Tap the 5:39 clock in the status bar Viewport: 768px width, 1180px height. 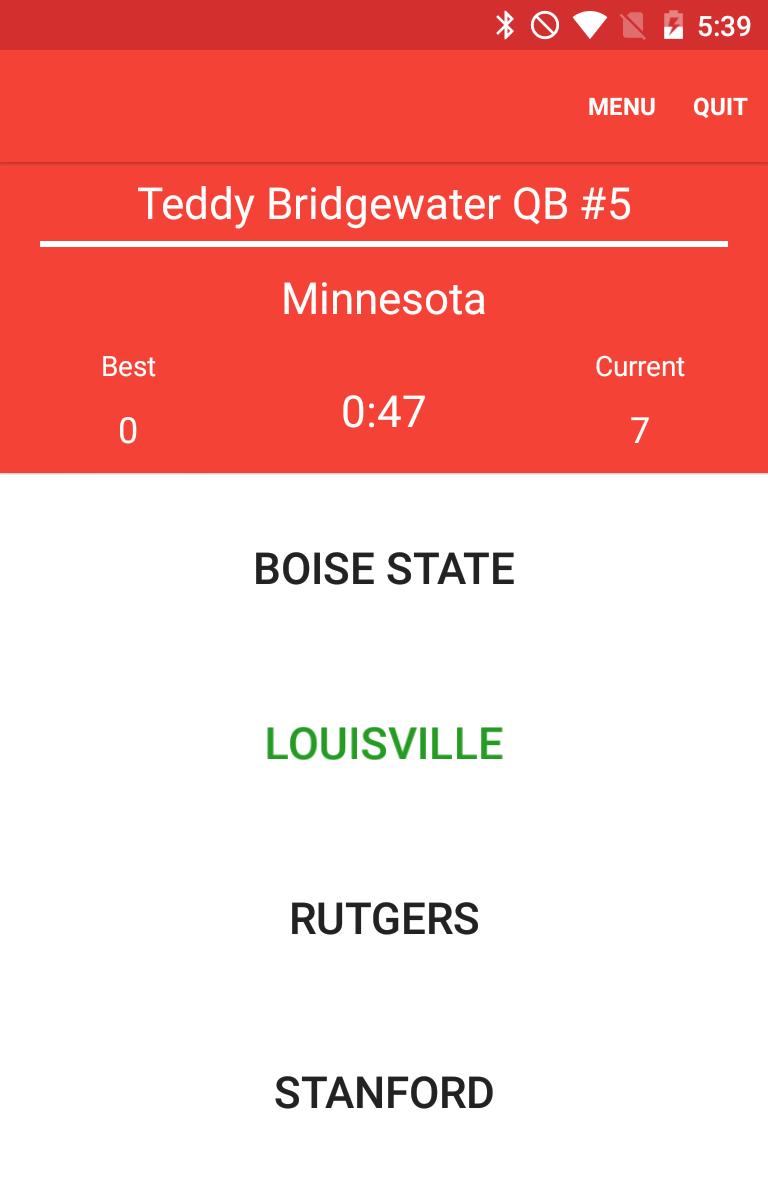pos(727,25)
